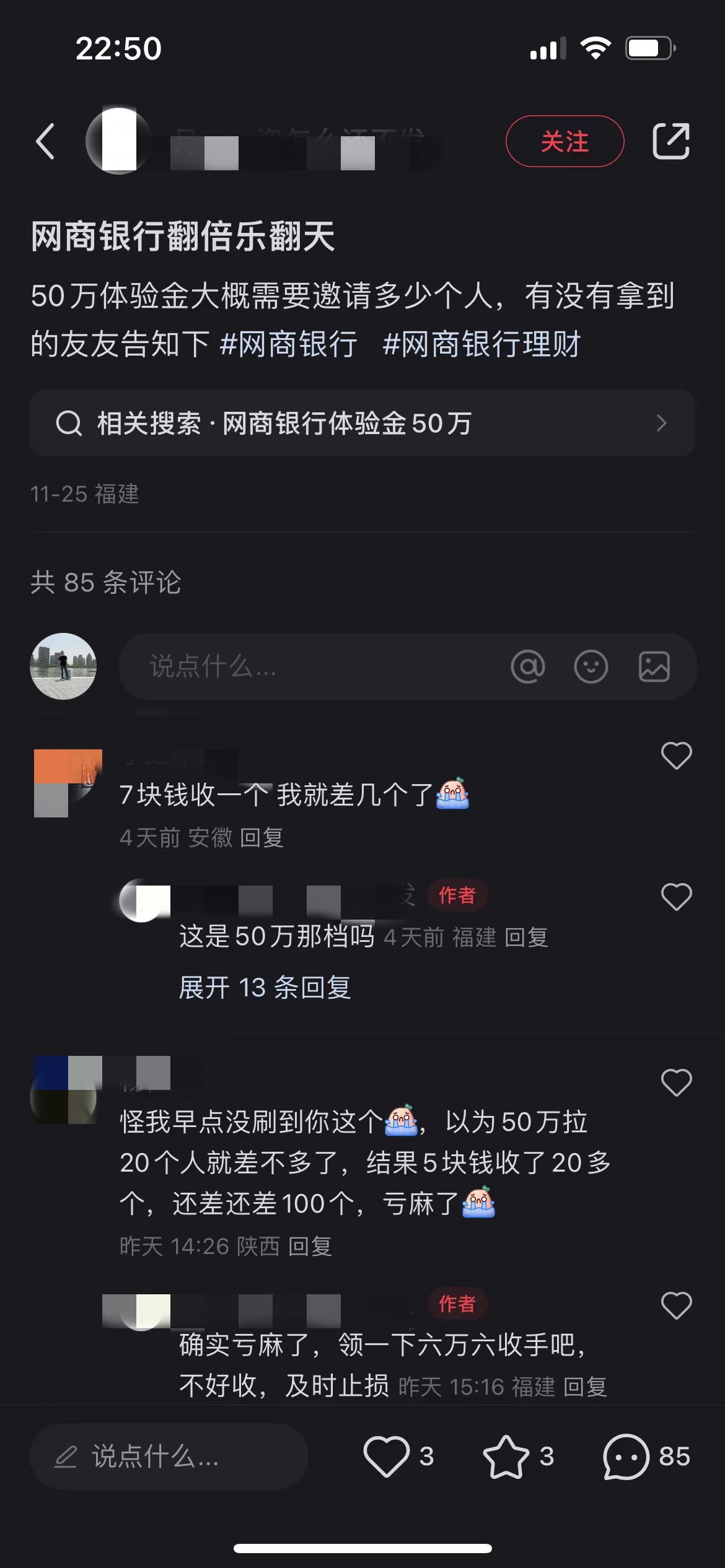This screenshot has height=1568, width=725.
Task: Like the author's reply 这是50万那档吗
Action: (x=676, y=897)
